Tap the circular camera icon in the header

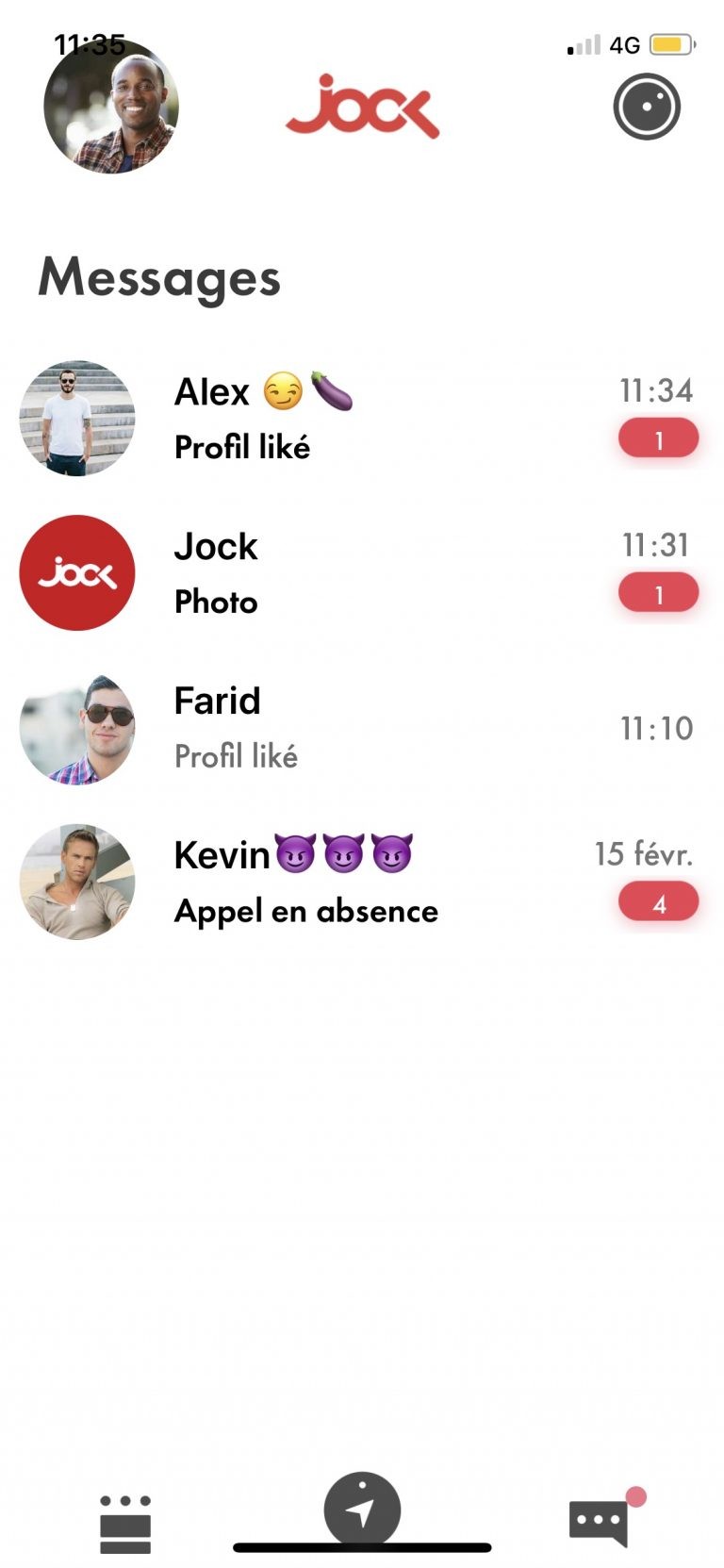647,107
